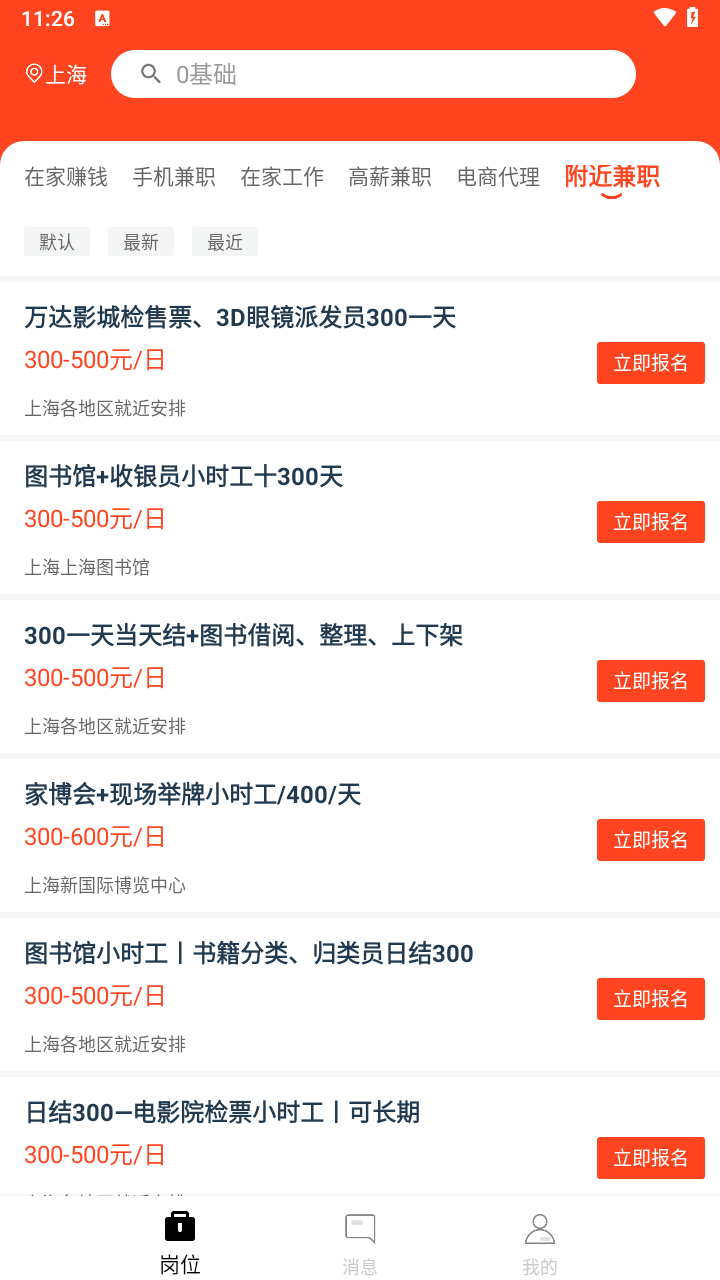Select the 手机兼职 tab
The image size is (720, 1280).
(x=174, y=177)
